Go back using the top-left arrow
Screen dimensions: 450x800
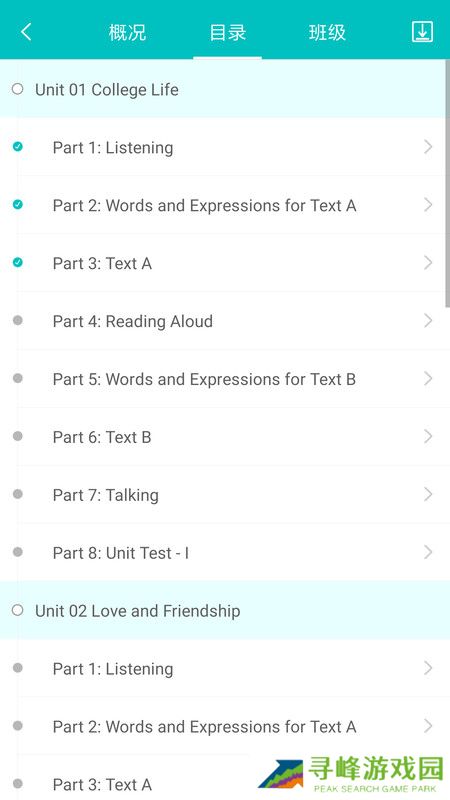click(26, 32)
